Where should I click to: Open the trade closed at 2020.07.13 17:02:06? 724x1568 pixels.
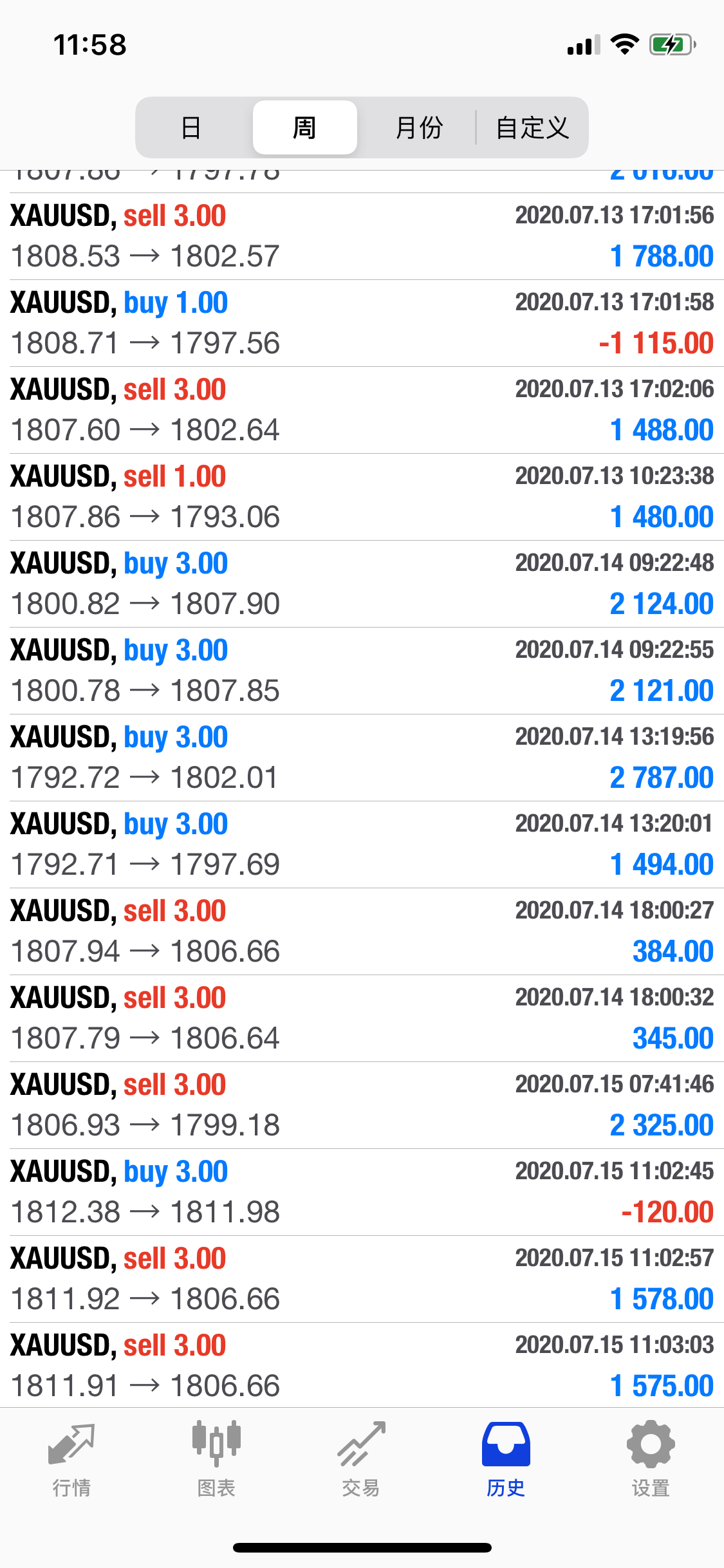point(362,410)
